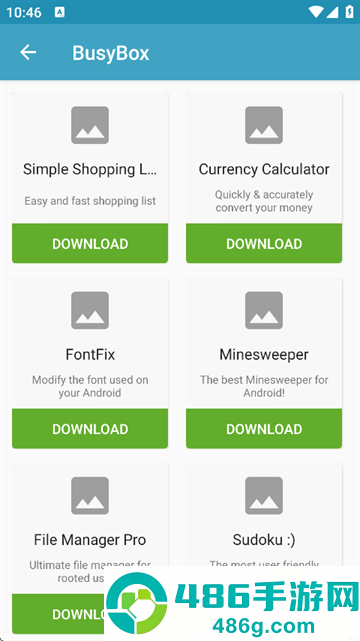
Task: Download Currency Calculator
Action: point(264,244)
